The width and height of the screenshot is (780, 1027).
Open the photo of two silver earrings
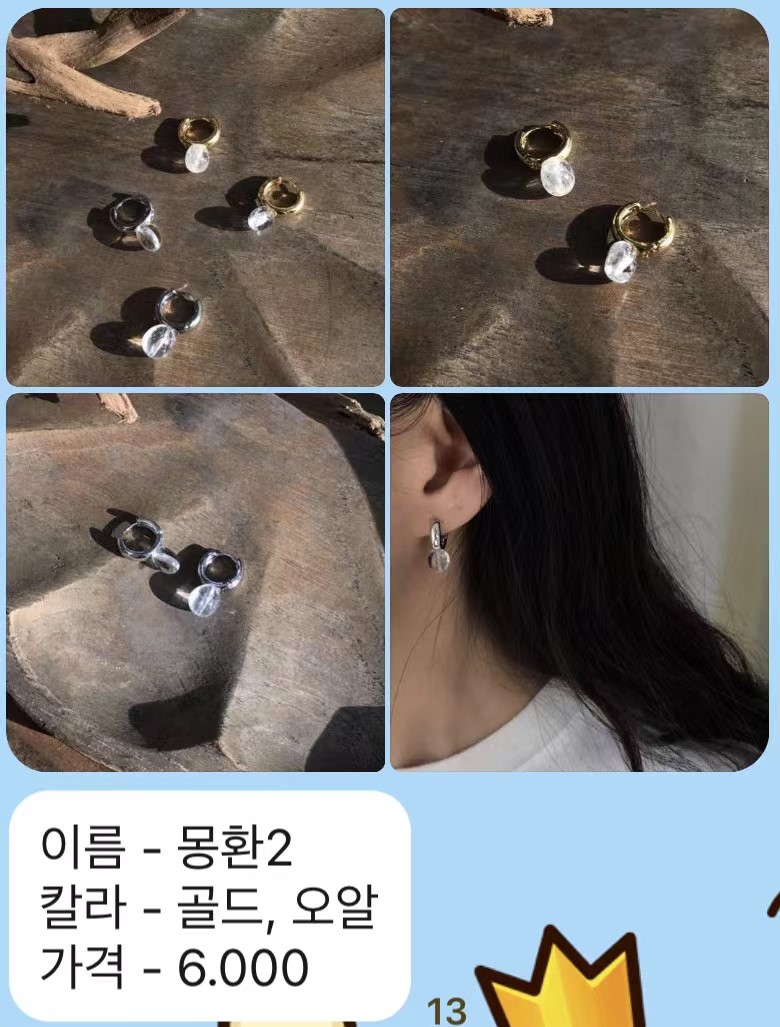coord(195,582)
